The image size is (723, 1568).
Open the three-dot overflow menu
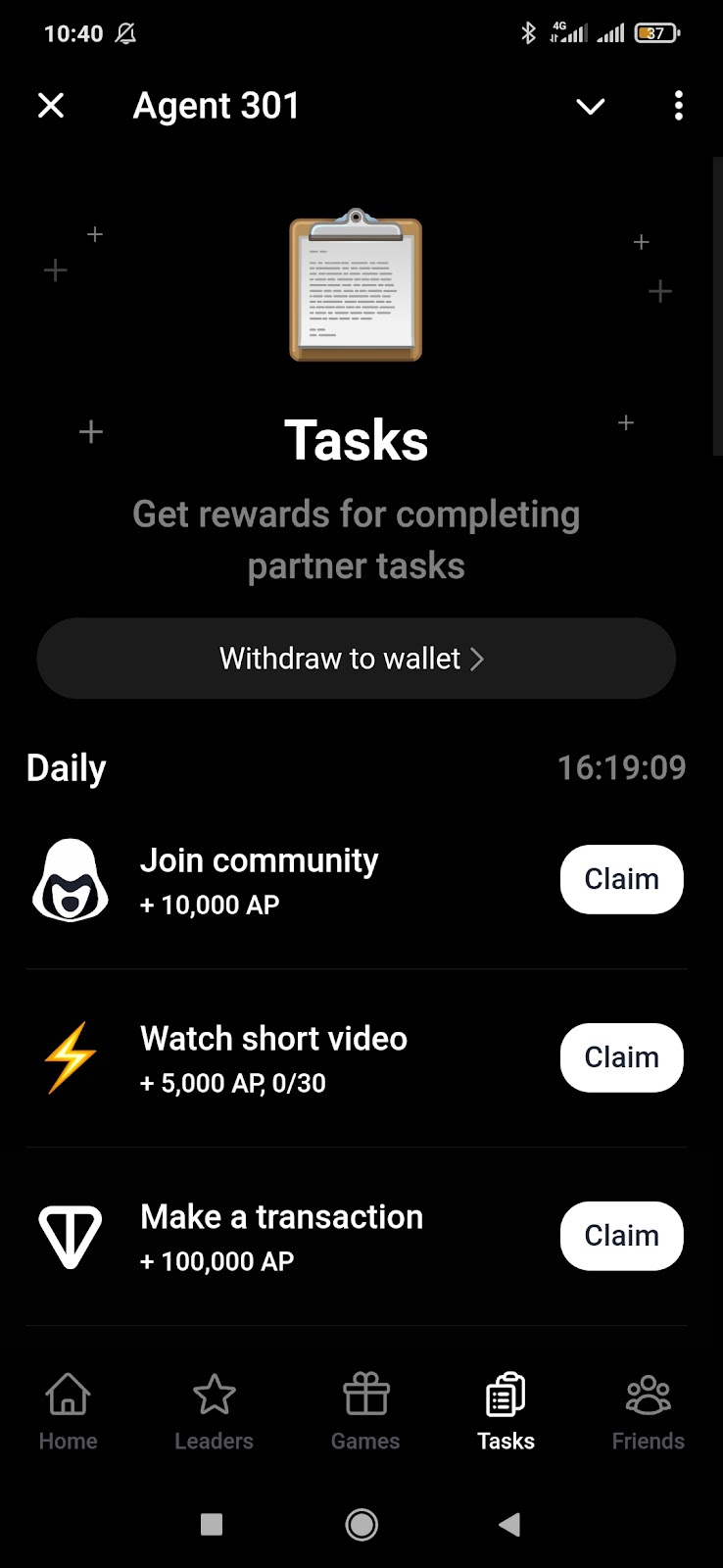678,106
